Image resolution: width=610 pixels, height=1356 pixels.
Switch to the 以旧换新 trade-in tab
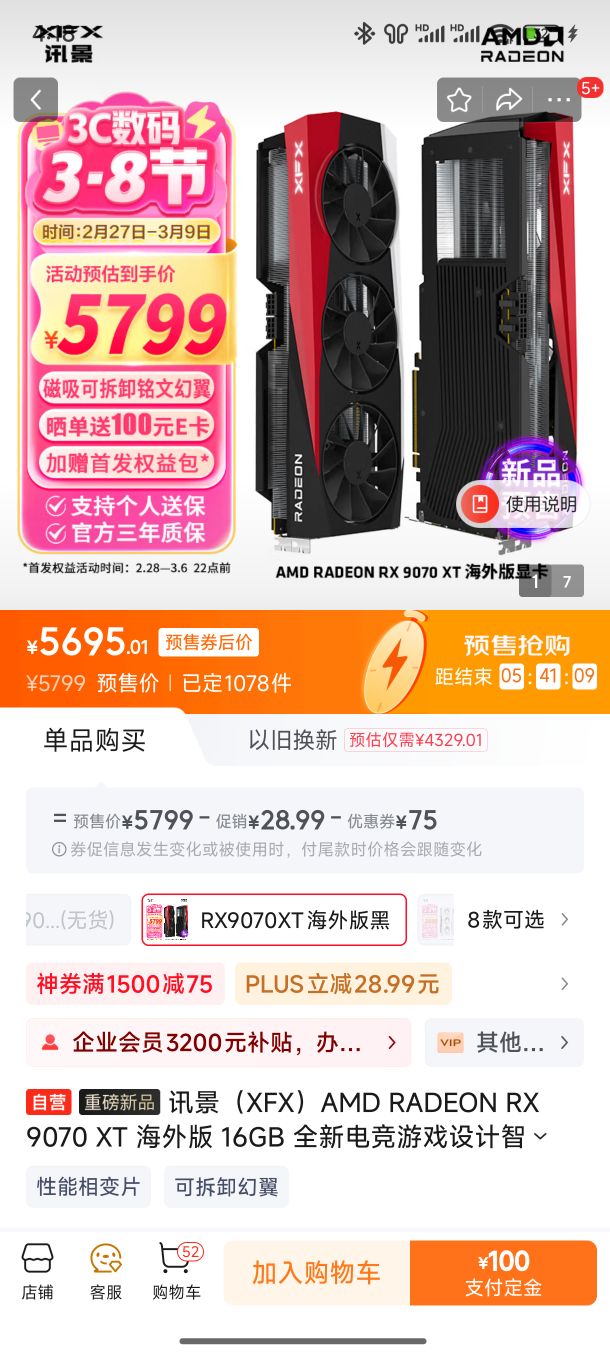(292, 740)
